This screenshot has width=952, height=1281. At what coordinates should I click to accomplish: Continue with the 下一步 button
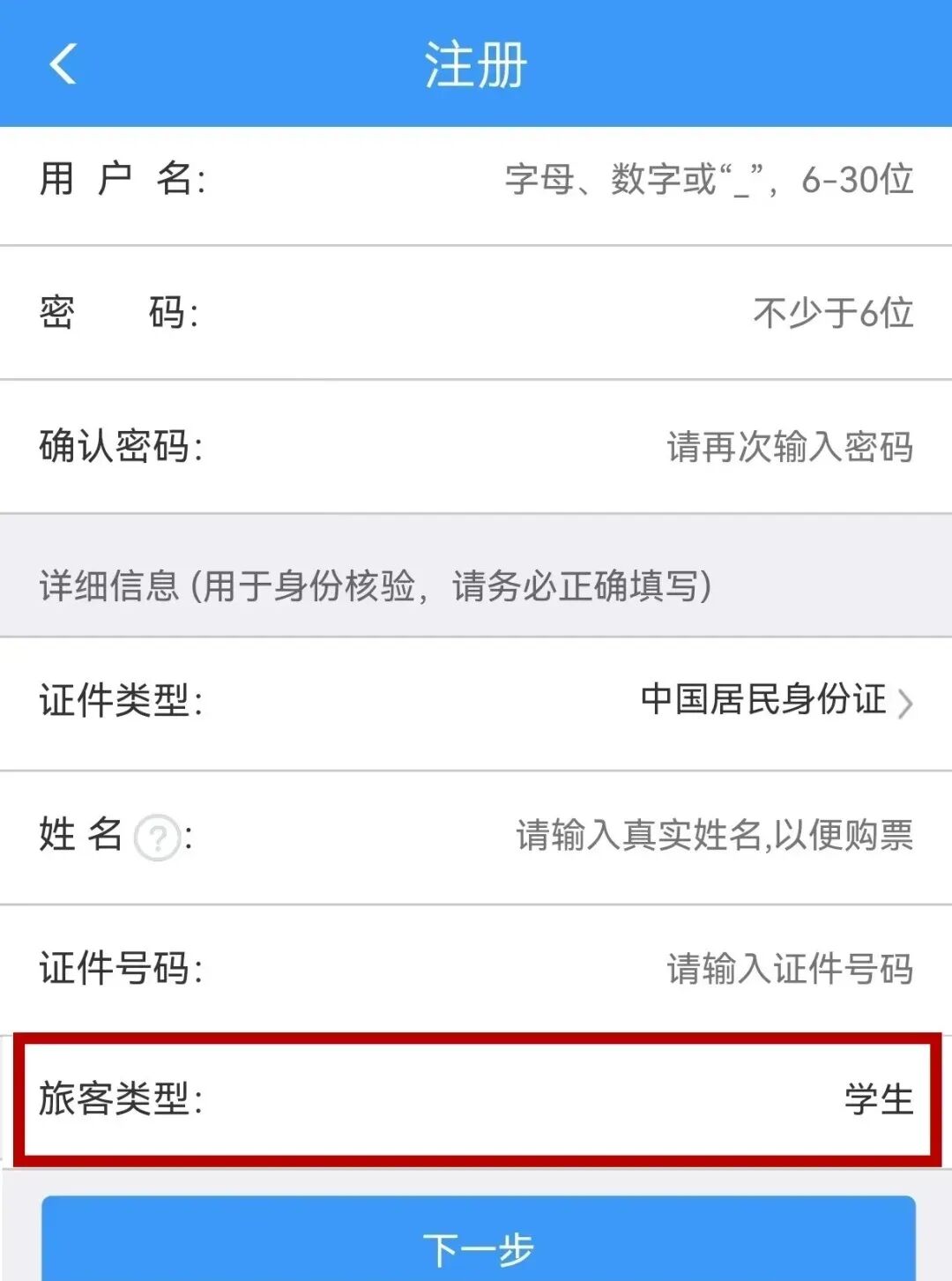click(478, 1245)
